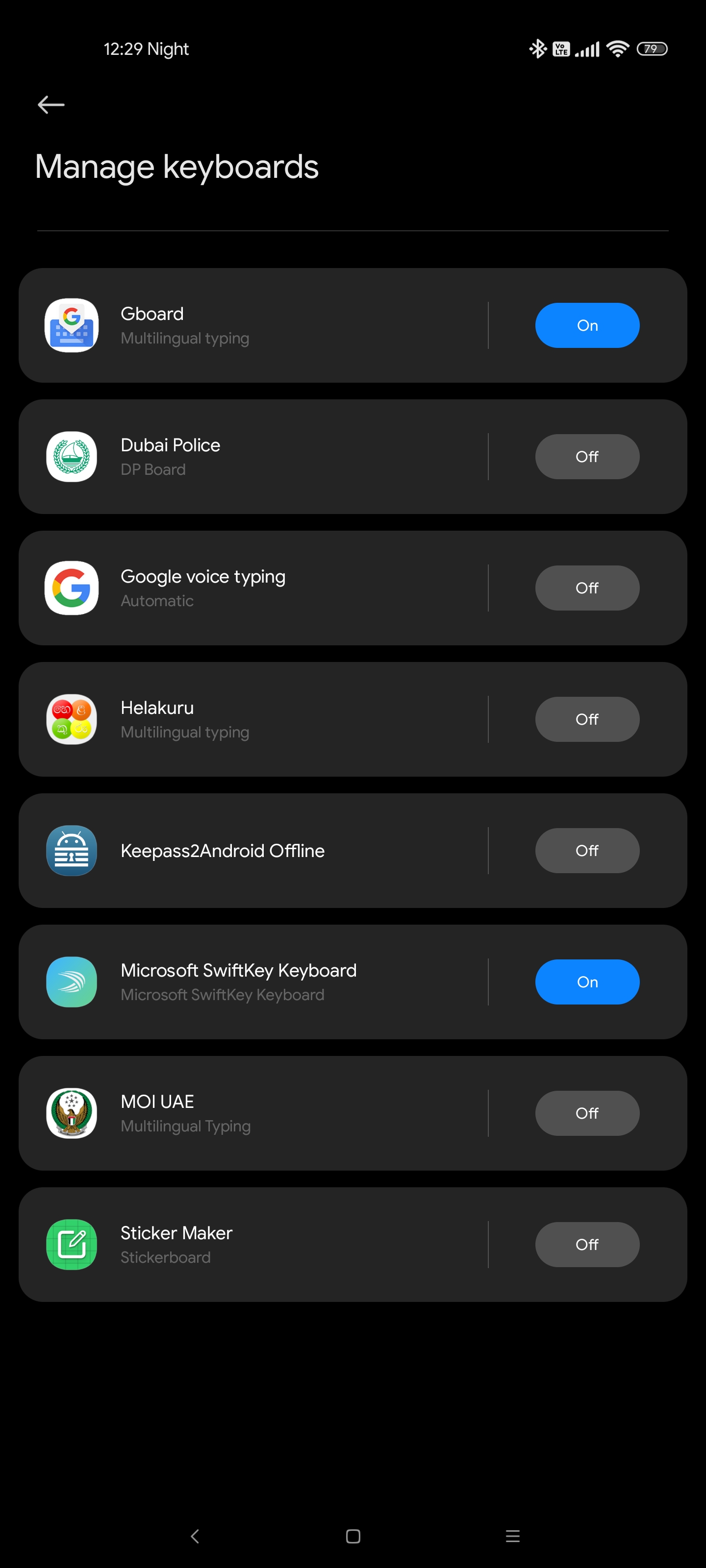Switch on Keepass2Android Offline keyboard
This screenshot has height=1568, width=706.
pyautogui.click(x=586, y=850)
